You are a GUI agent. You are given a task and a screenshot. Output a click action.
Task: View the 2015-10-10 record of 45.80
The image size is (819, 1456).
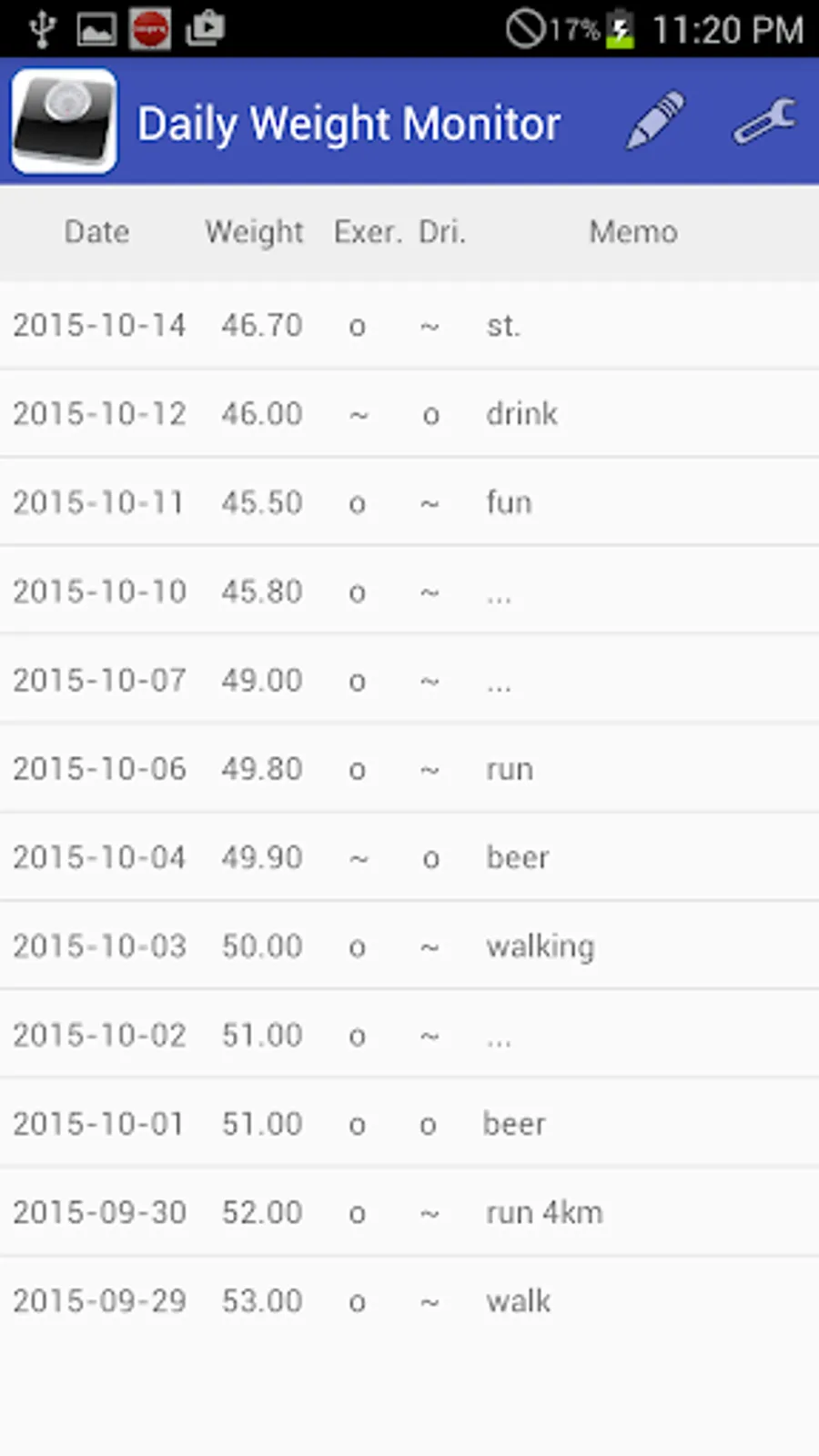point(409,591)
